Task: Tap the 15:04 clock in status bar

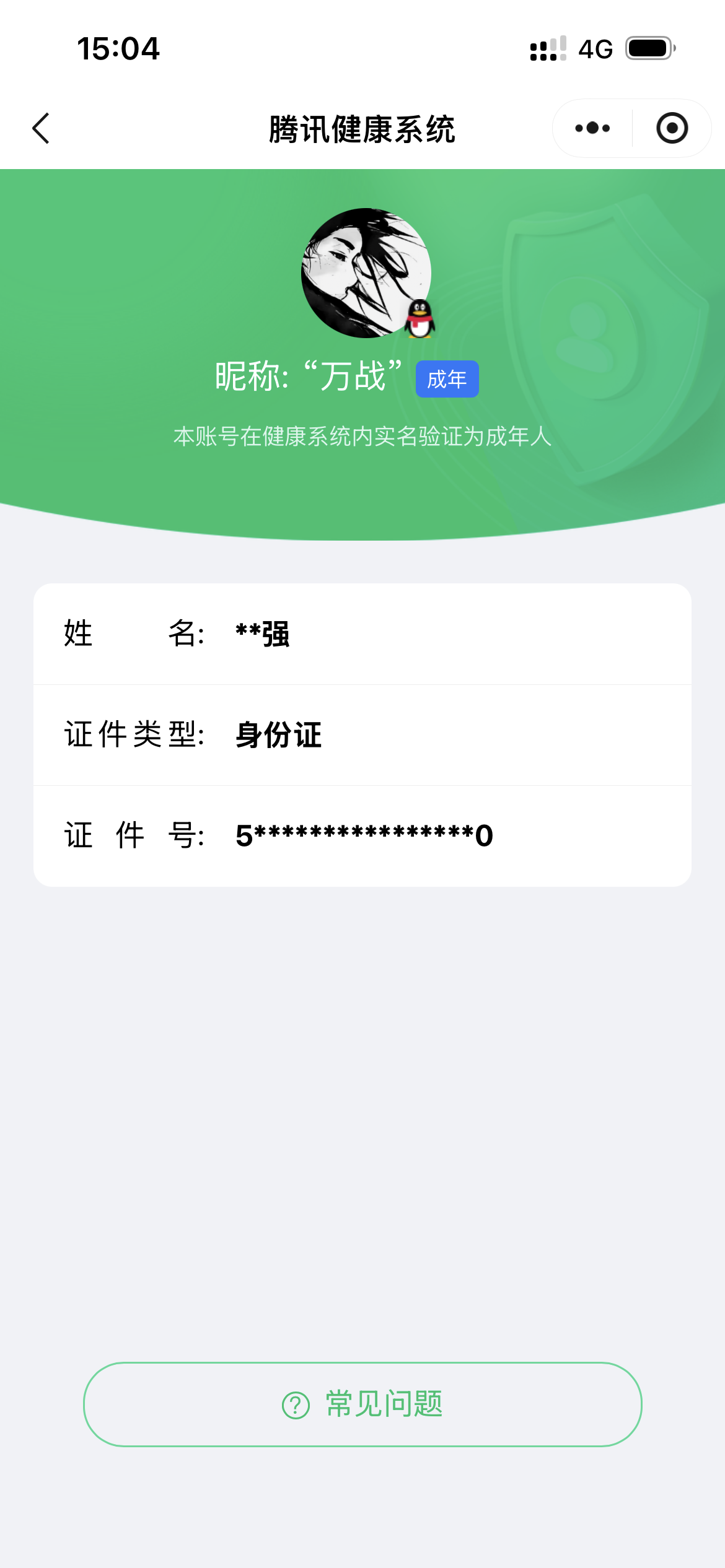Action: point(118,49)
